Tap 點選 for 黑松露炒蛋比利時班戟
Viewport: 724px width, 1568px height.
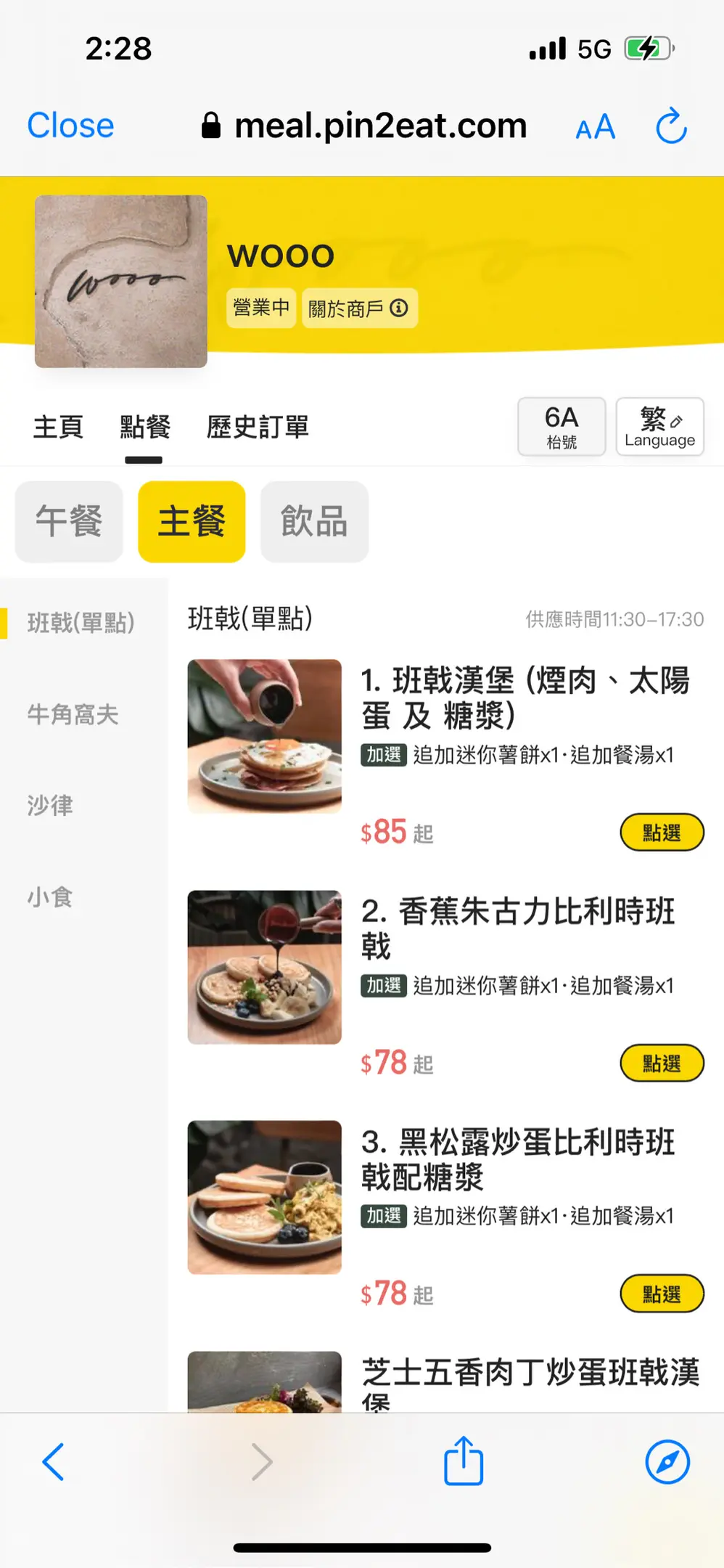(662, 1294)
